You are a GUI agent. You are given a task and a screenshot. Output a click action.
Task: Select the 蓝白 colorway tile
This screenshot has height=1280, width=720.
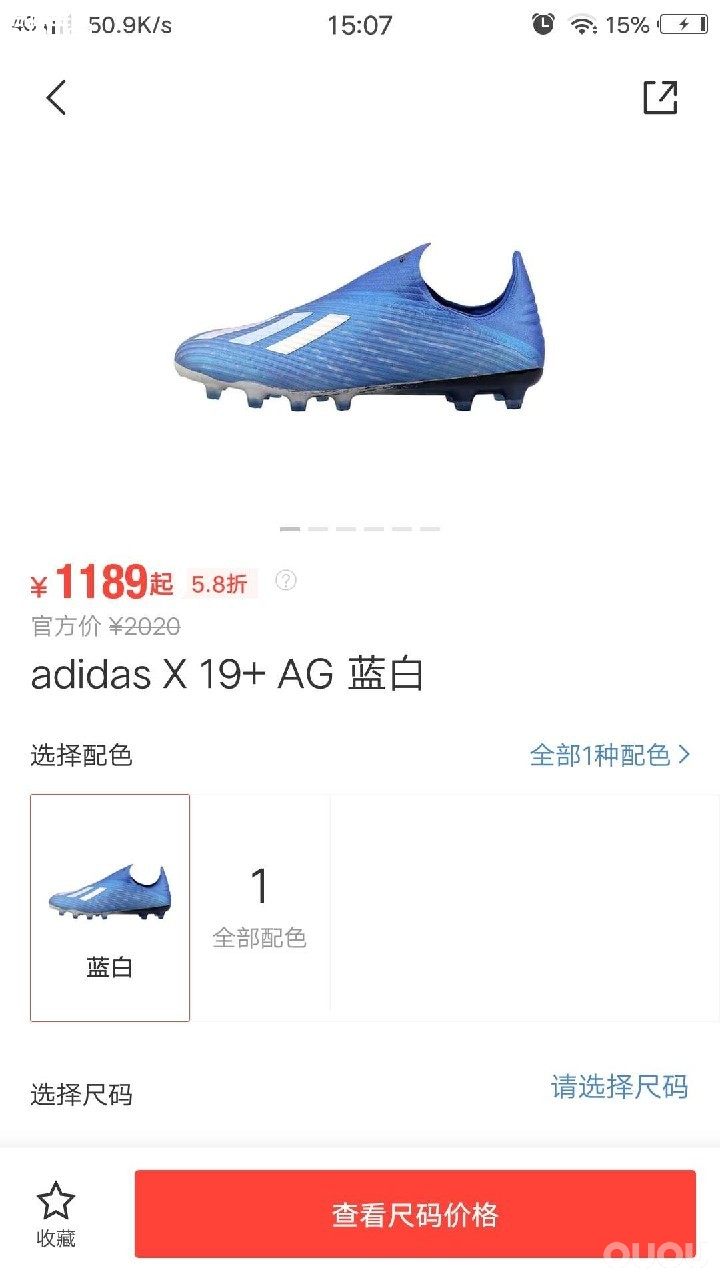[x=110, y=907]
